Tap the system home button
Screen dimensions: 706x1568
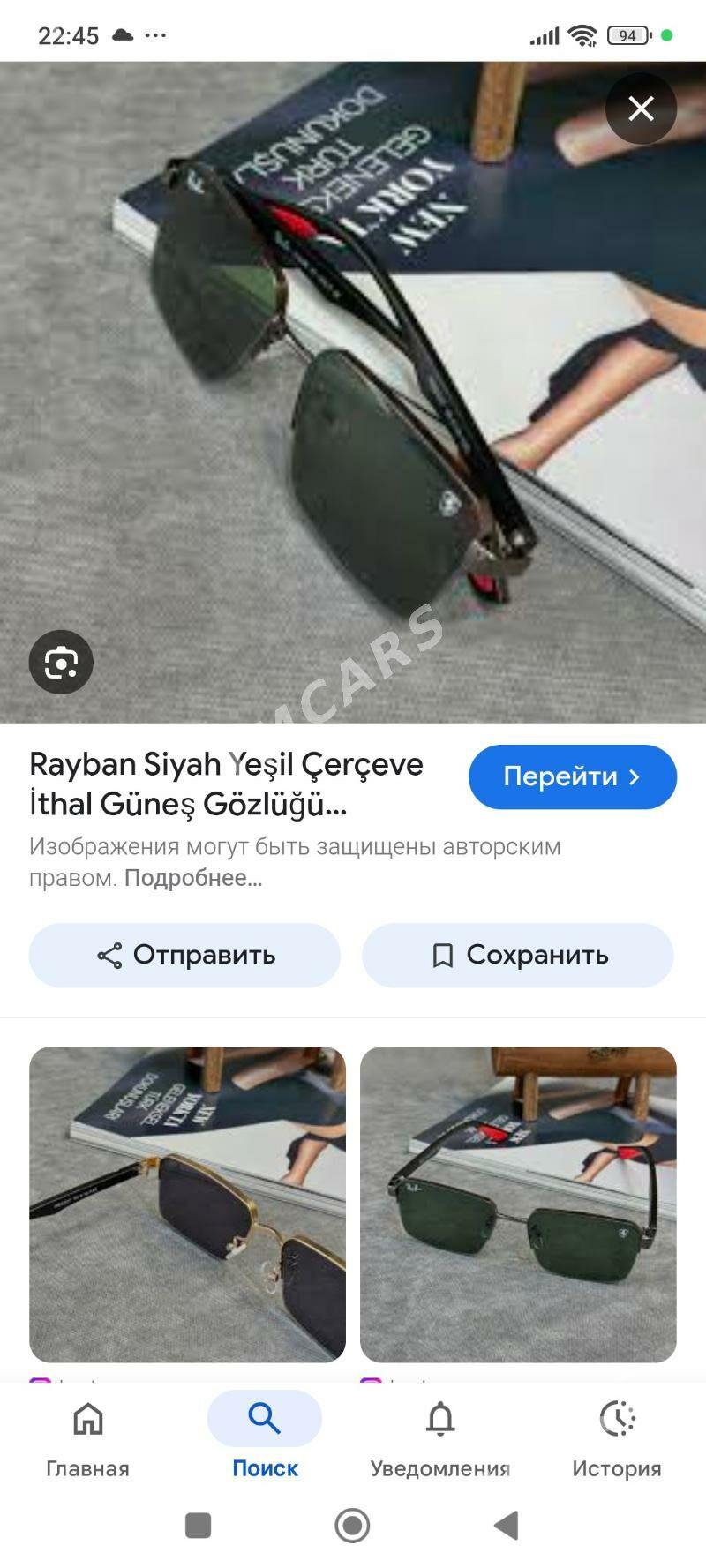[352, 1525]
